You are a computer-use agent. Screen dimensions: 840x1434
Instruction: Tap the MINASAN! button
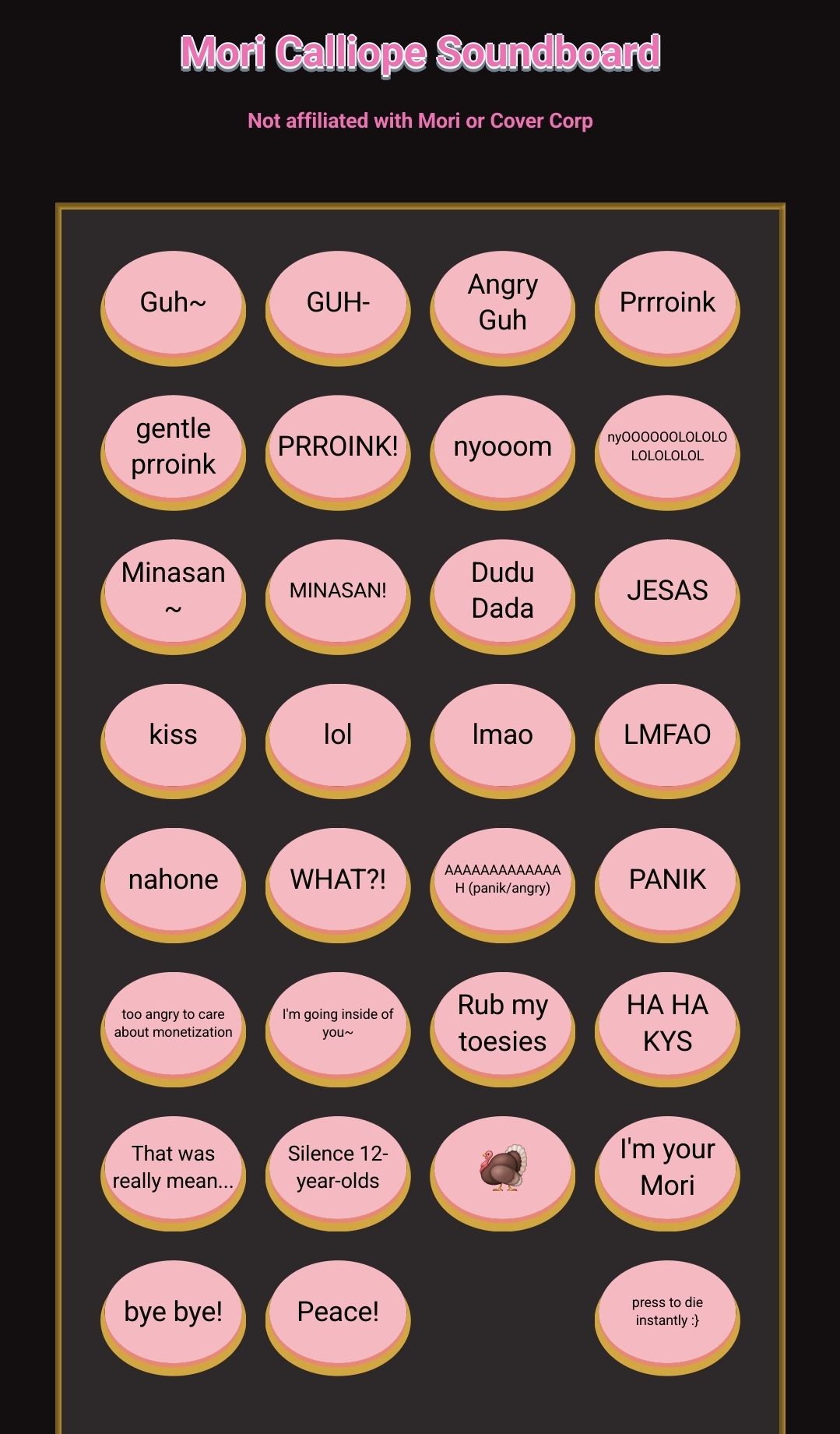(338, 591)
